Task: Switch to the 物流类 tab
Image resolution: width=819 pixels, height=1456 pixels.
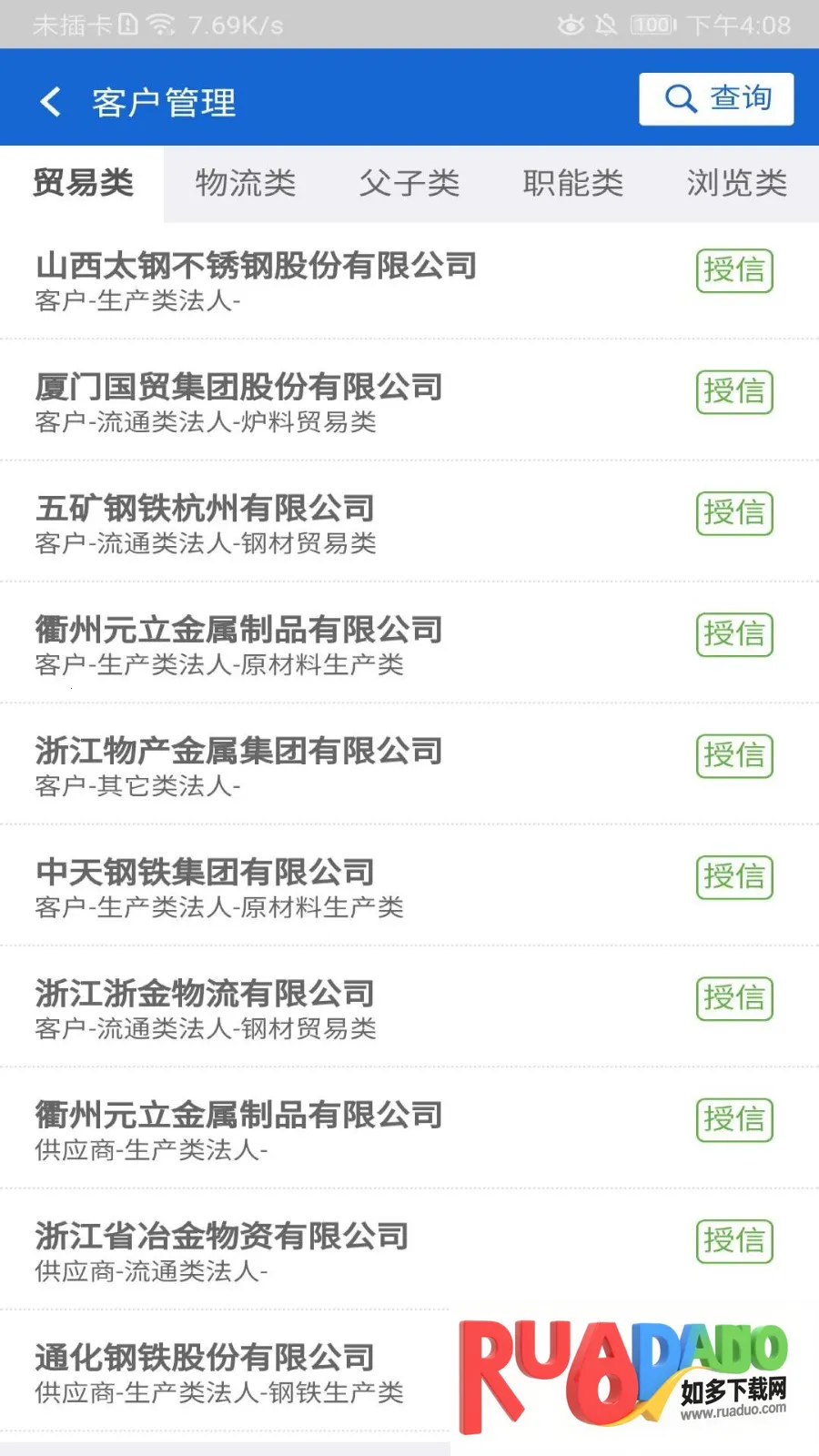Action: pos(245,184)
